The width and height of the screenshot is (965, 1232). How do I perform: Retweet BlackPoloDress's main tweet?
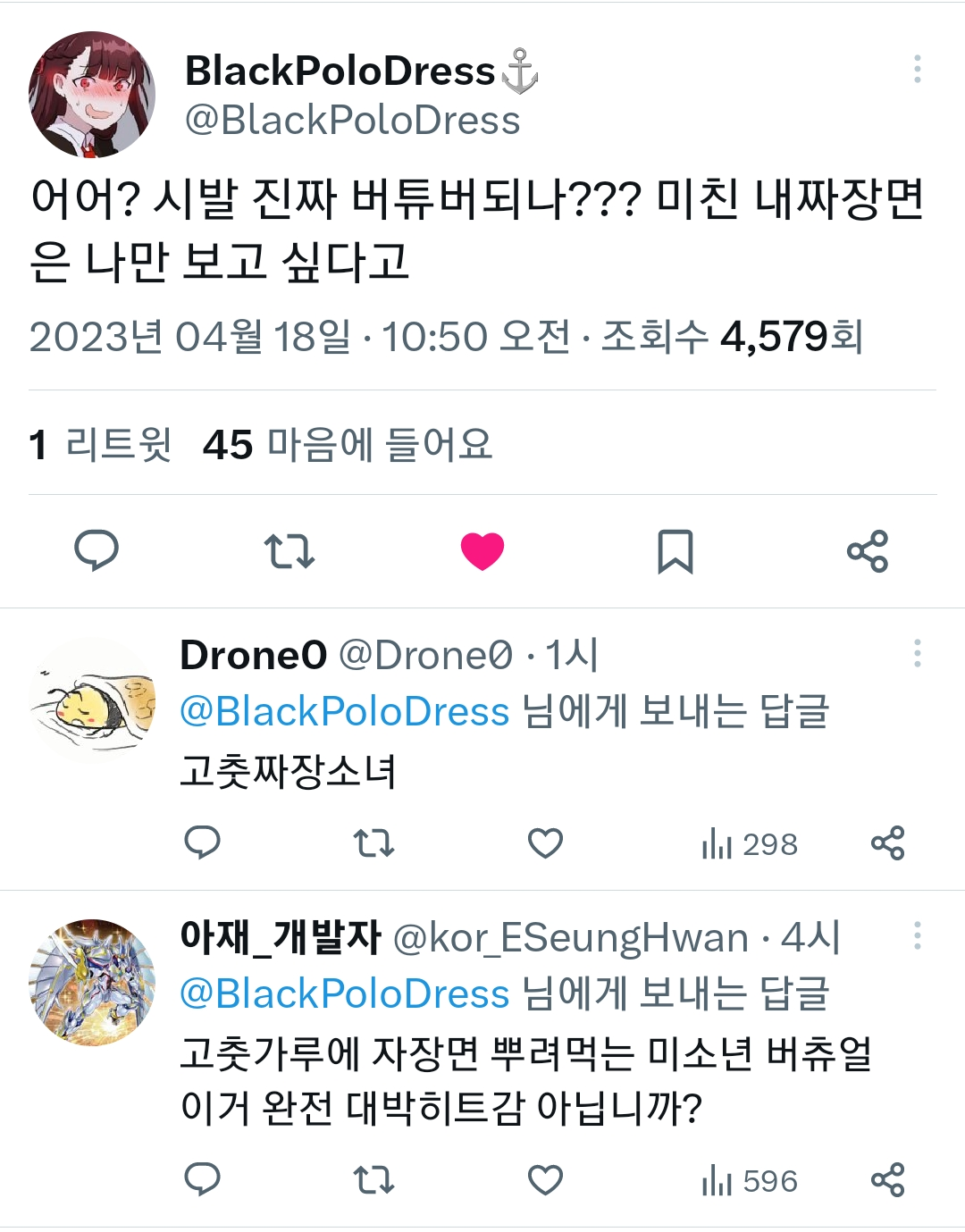tap(289, 550)
